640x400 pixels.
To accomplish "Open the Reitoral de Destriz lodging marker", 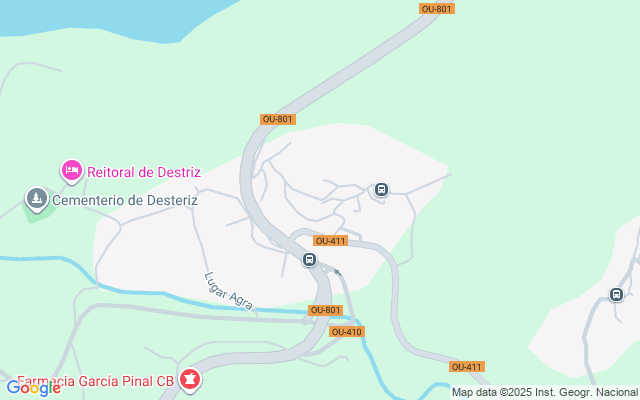I will coord(71,172).
